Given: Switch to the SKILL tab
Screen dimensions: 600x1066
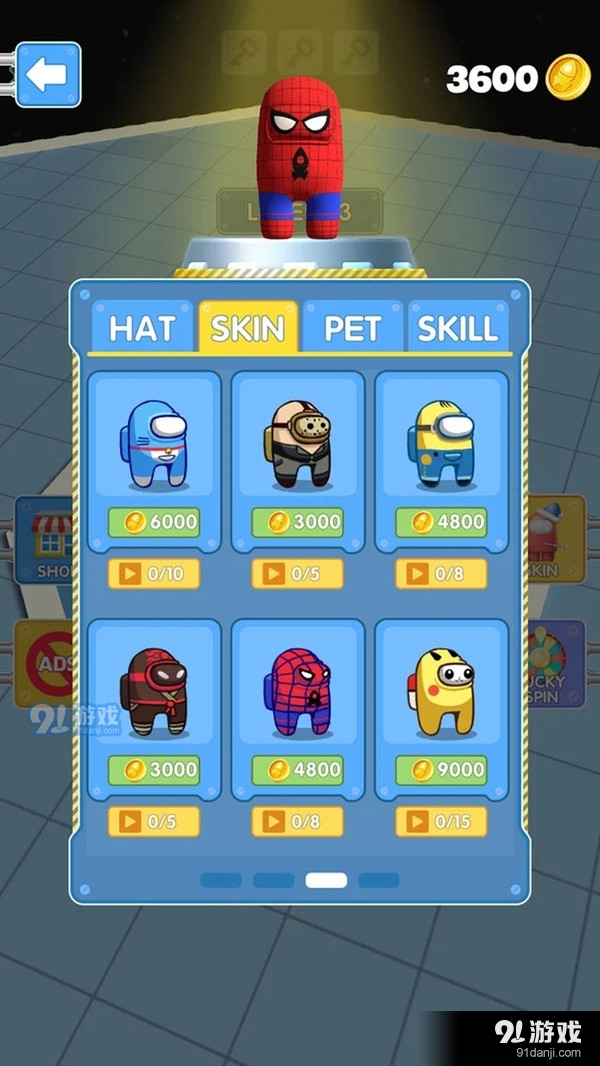Looking at the screenshot, I should [458, 328].
